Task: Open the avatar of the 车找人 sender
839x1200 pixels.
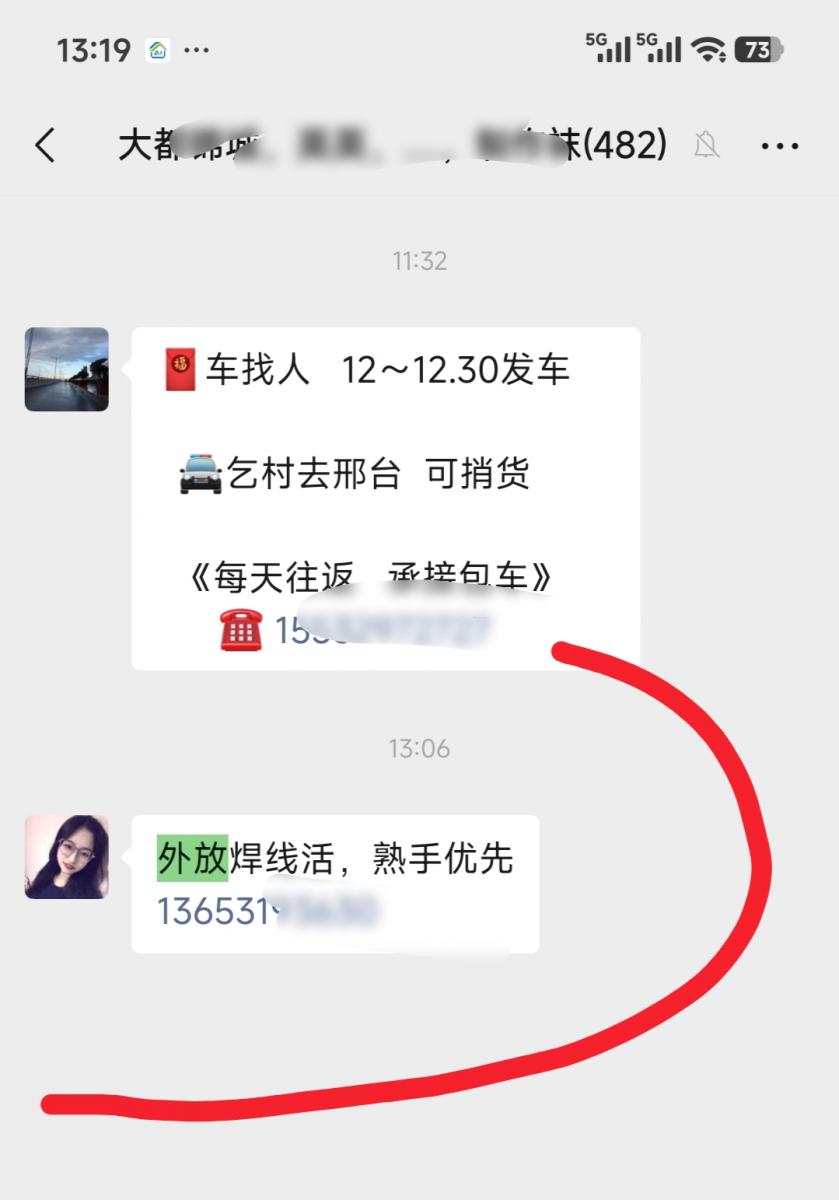Action: 67,369
